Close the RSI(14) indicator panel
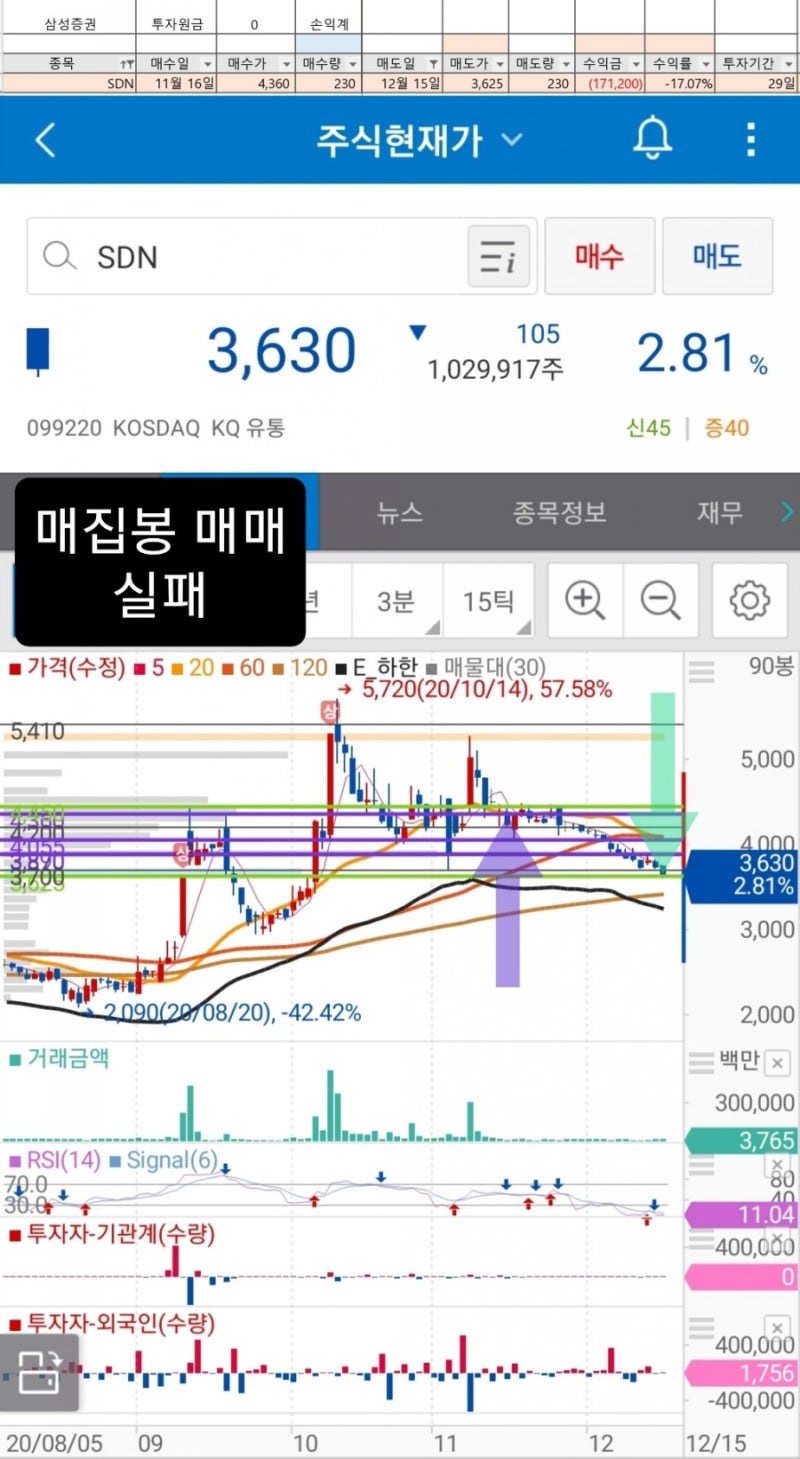800x1459 pixels. [x=777, y=1164]
